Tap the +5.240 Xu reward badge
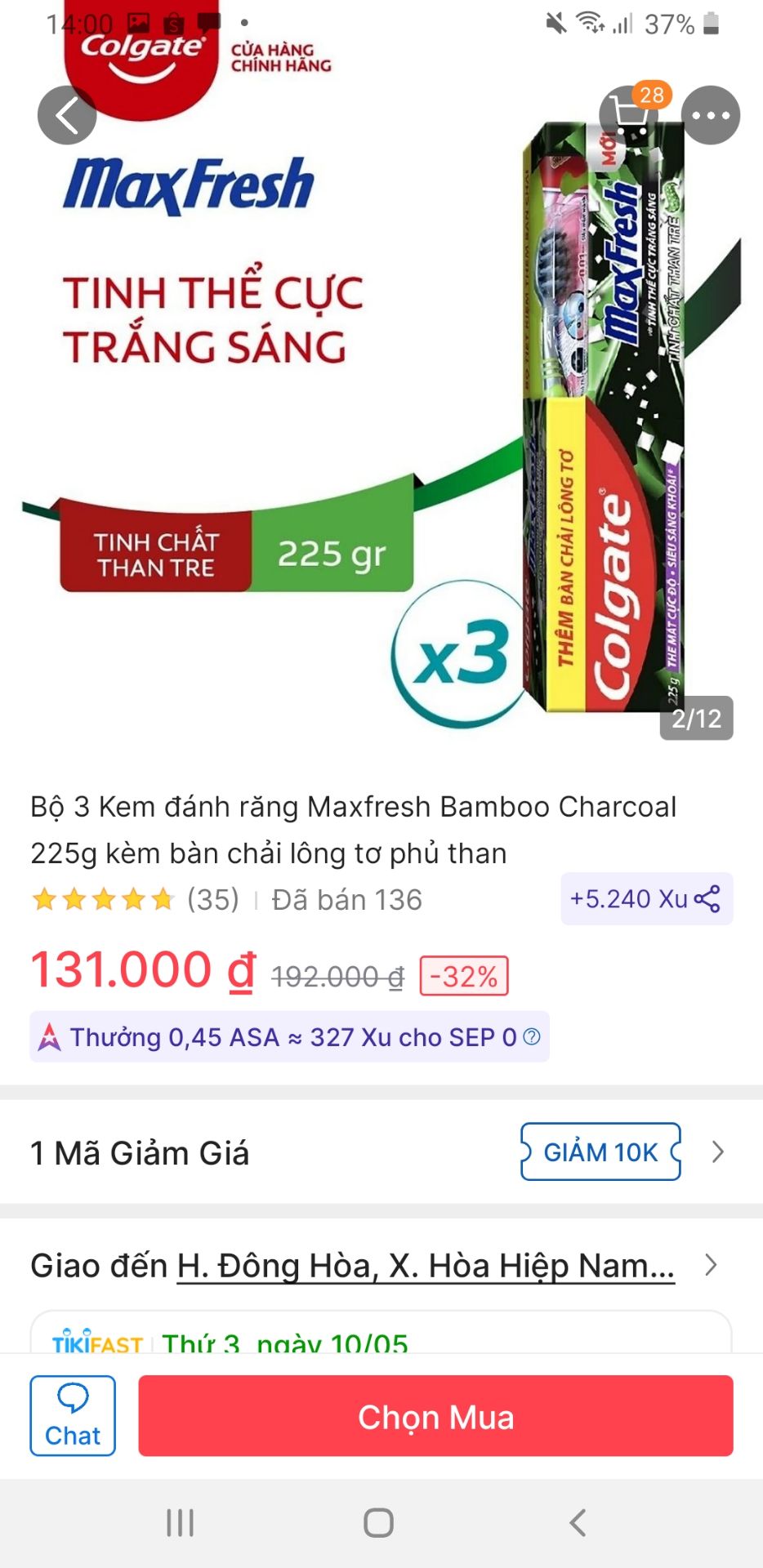The width and height of the screenshot is (763, 1568). coord(629,899)
